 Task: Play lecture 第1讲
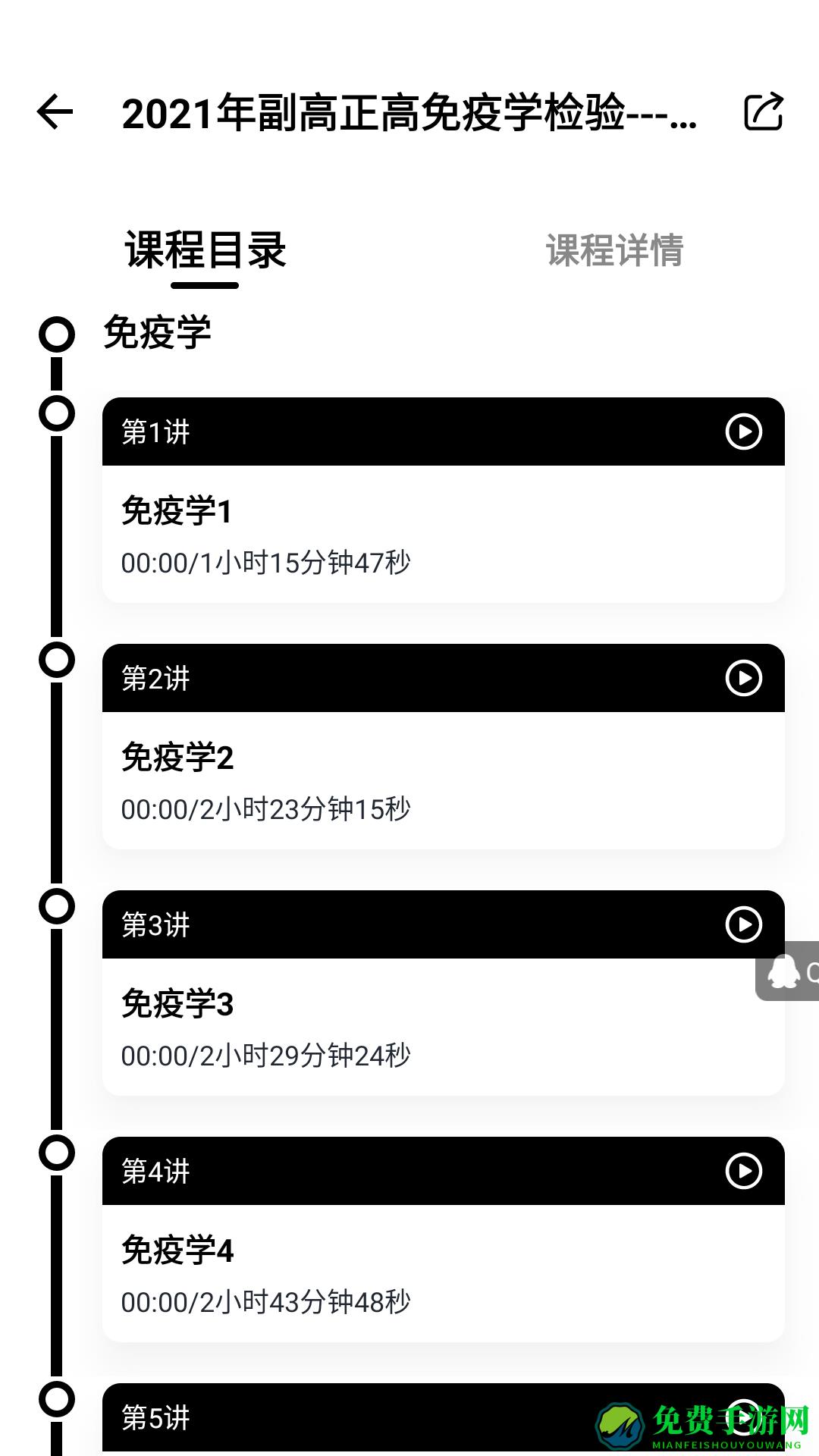pyautogui.click(x=743, y=431)
